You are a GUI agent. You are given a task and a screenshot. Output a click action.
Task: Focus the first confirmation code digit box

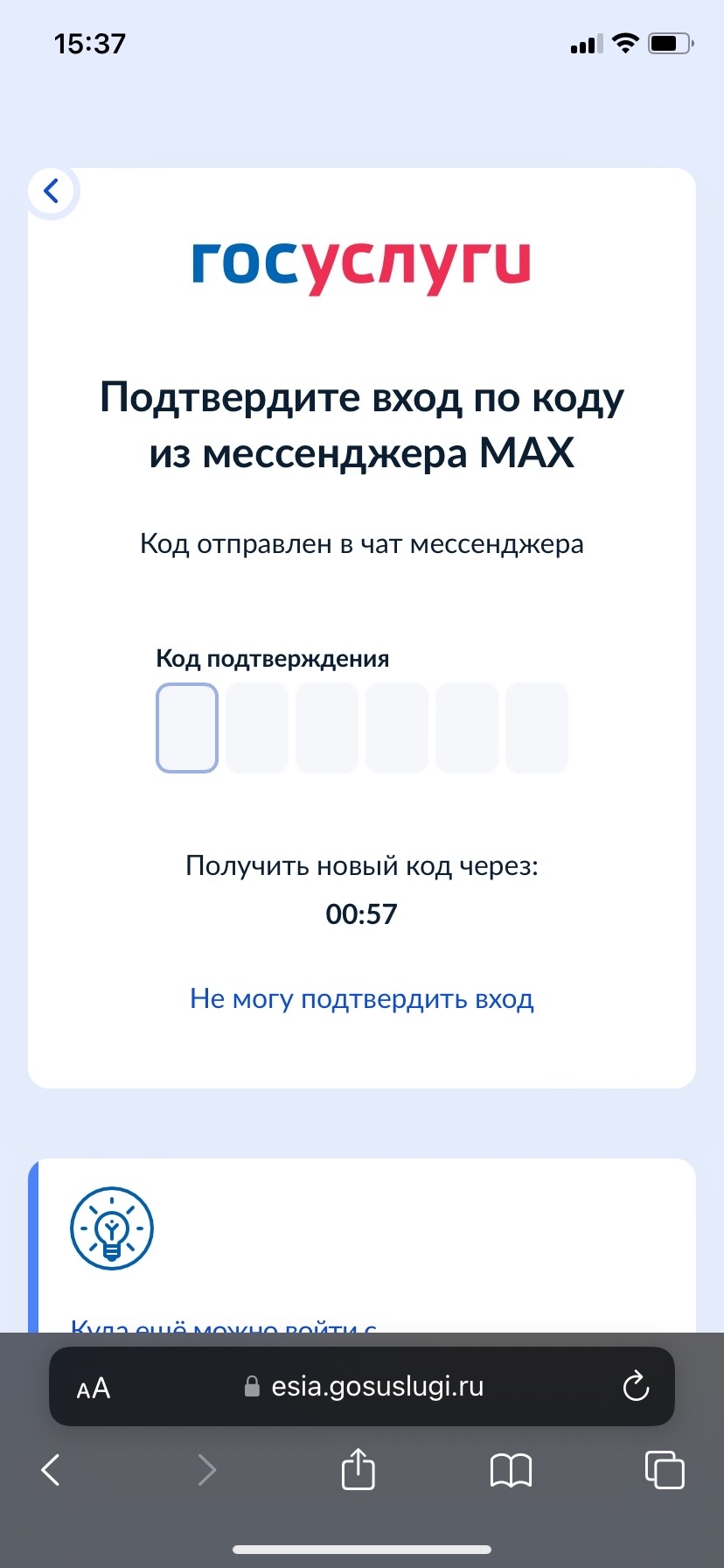click(x=187, y=728)
